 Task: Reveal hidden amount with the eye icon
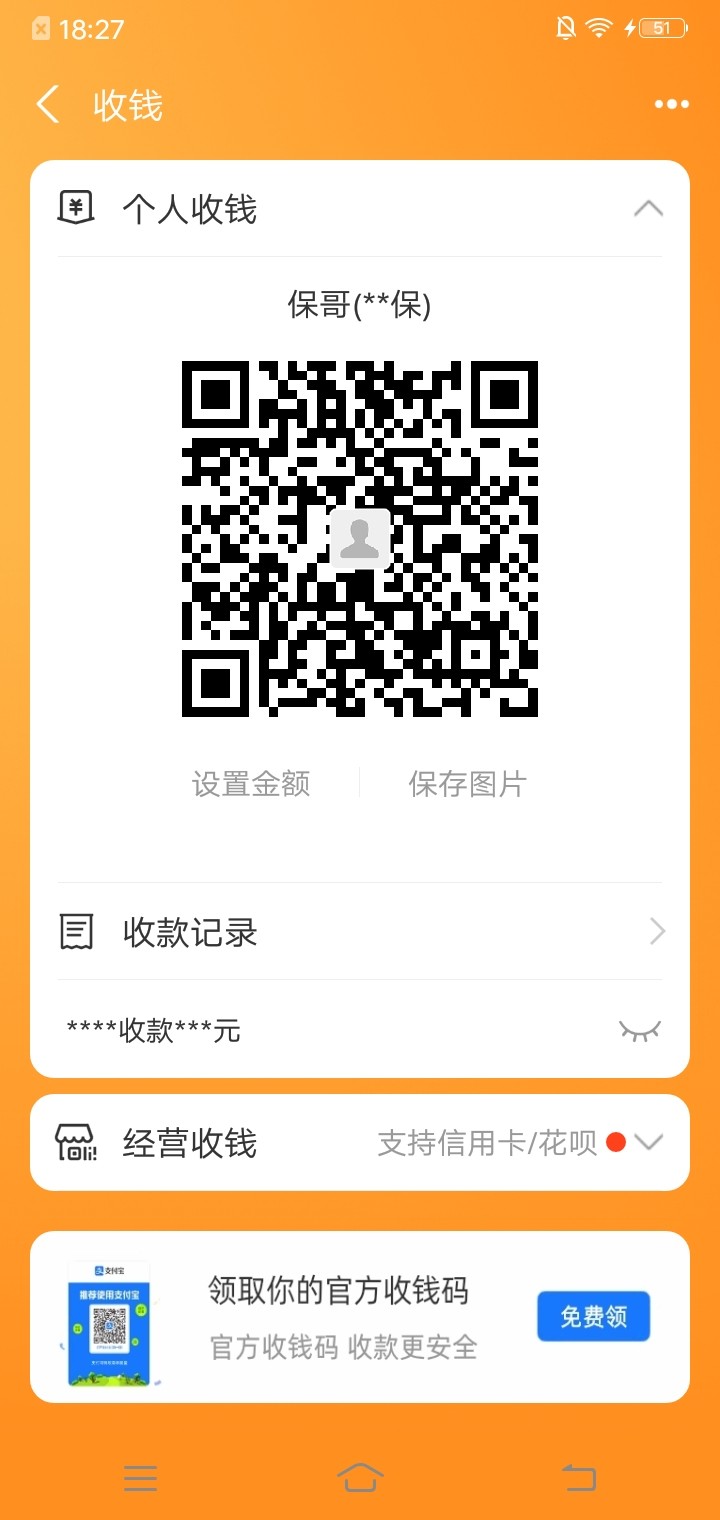[640, 1030]
